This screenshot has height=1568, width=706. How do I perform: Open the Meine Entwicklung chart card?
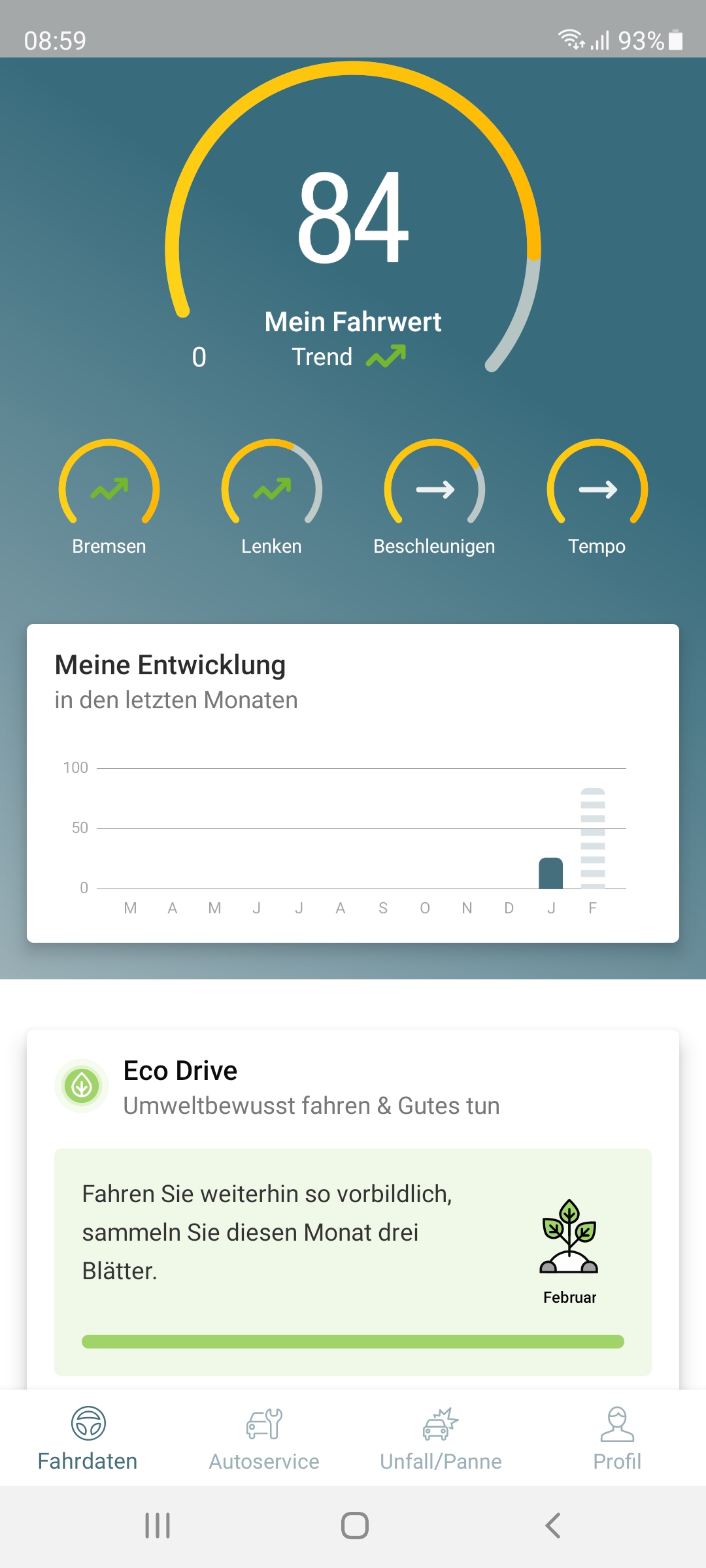(353, 783)
